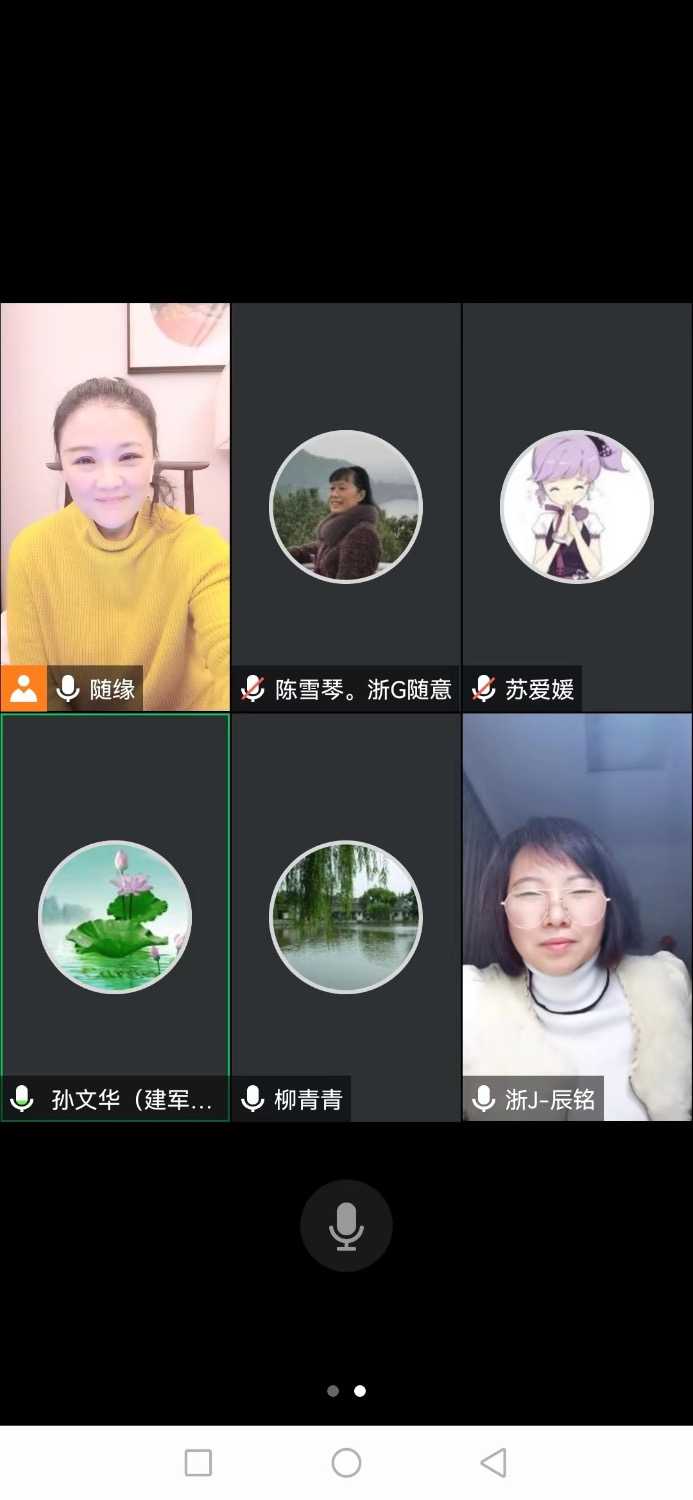Select 苏爱媛's participant tile

[577, 507]
